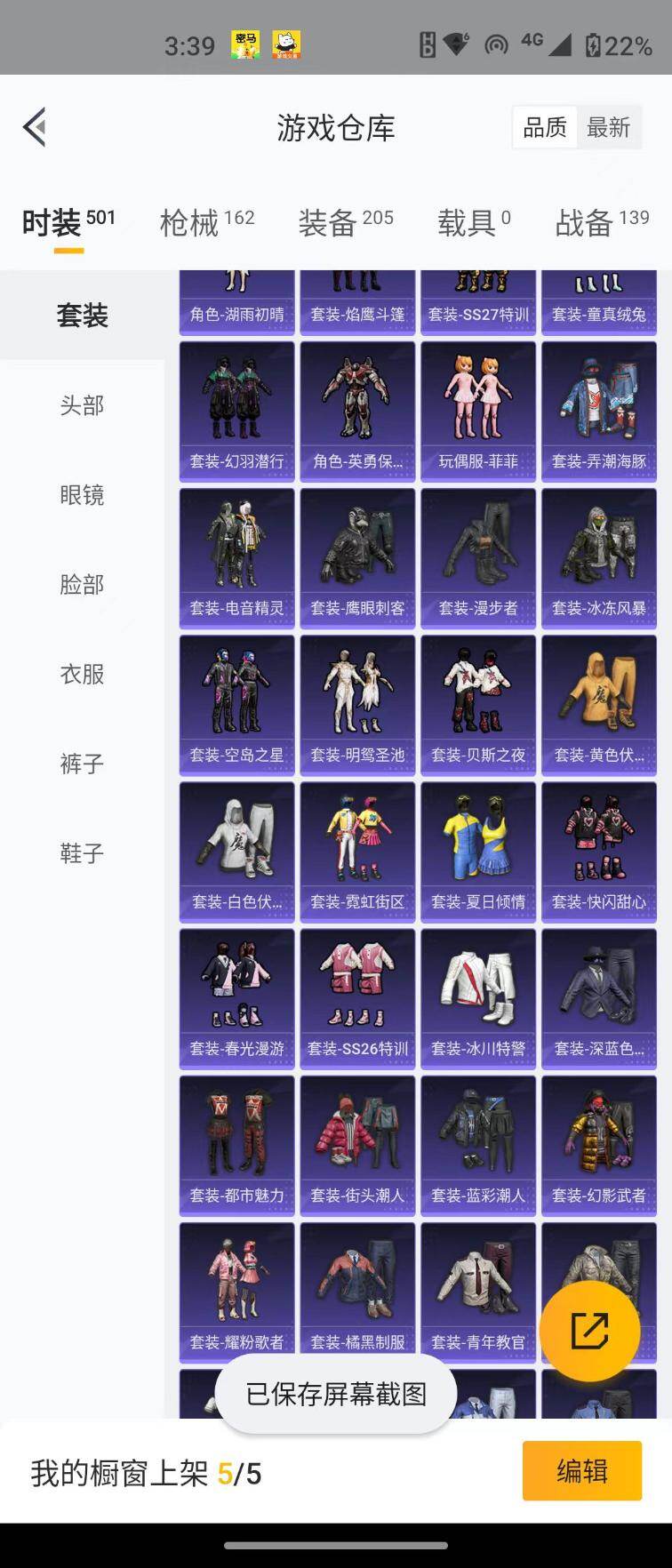Tap the 编辑 button

pyautogui.click(x=582, y=1472)
